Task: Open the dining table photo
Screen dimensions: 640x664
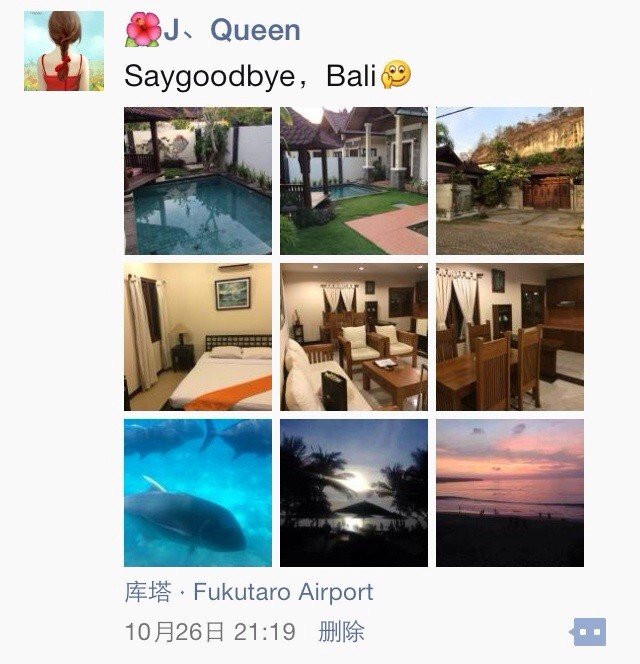Action: (x=510, y=337)
